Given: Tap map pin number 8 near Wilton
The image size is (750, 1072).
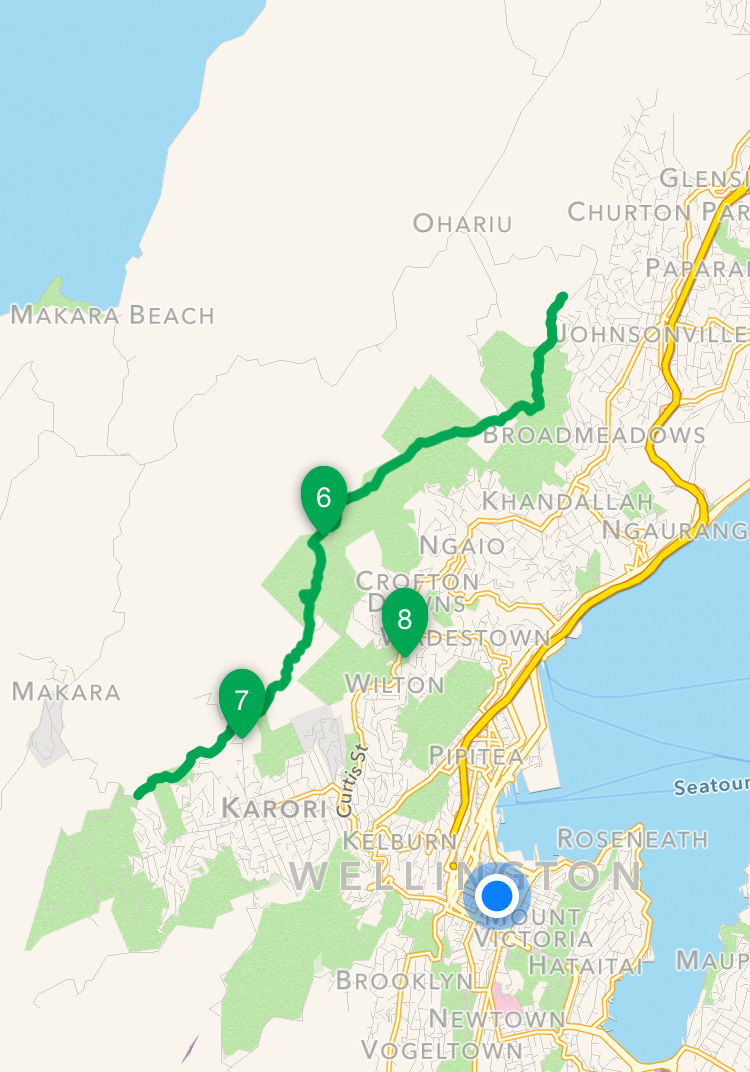Looking at the screenshot, I should coord(404,618).
